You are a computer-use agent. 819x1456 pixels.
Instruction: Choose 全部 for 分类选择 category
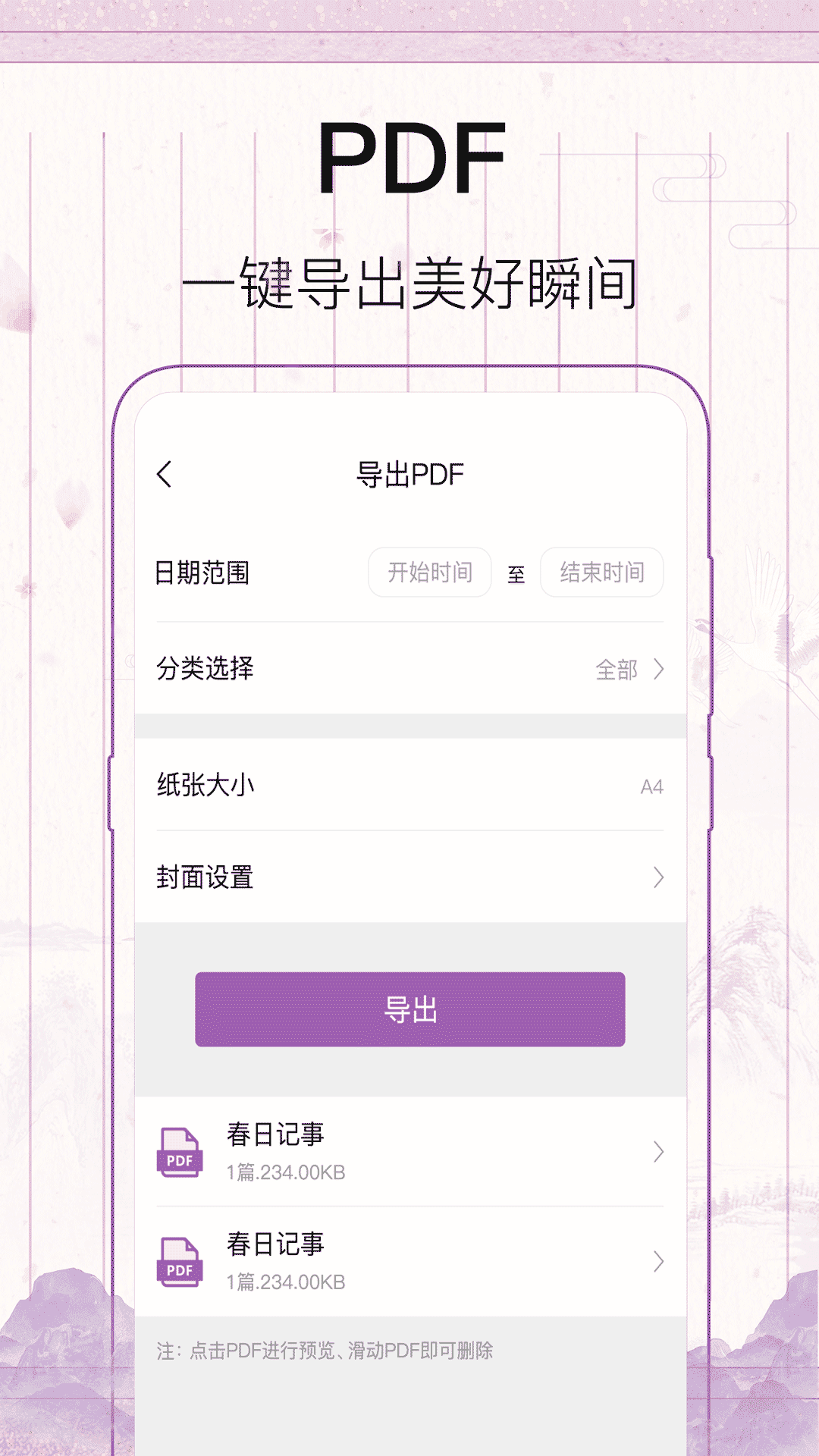click(x=617, y=670)
